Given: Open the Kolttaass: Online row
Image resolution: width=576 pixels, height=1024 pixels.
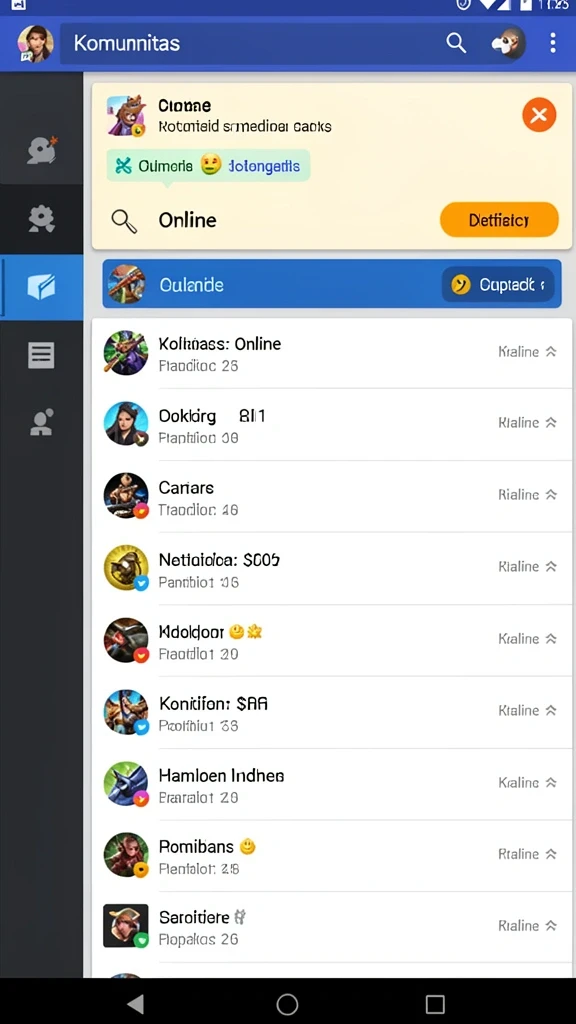Looking at the screenshot, I should coord(332,353).
